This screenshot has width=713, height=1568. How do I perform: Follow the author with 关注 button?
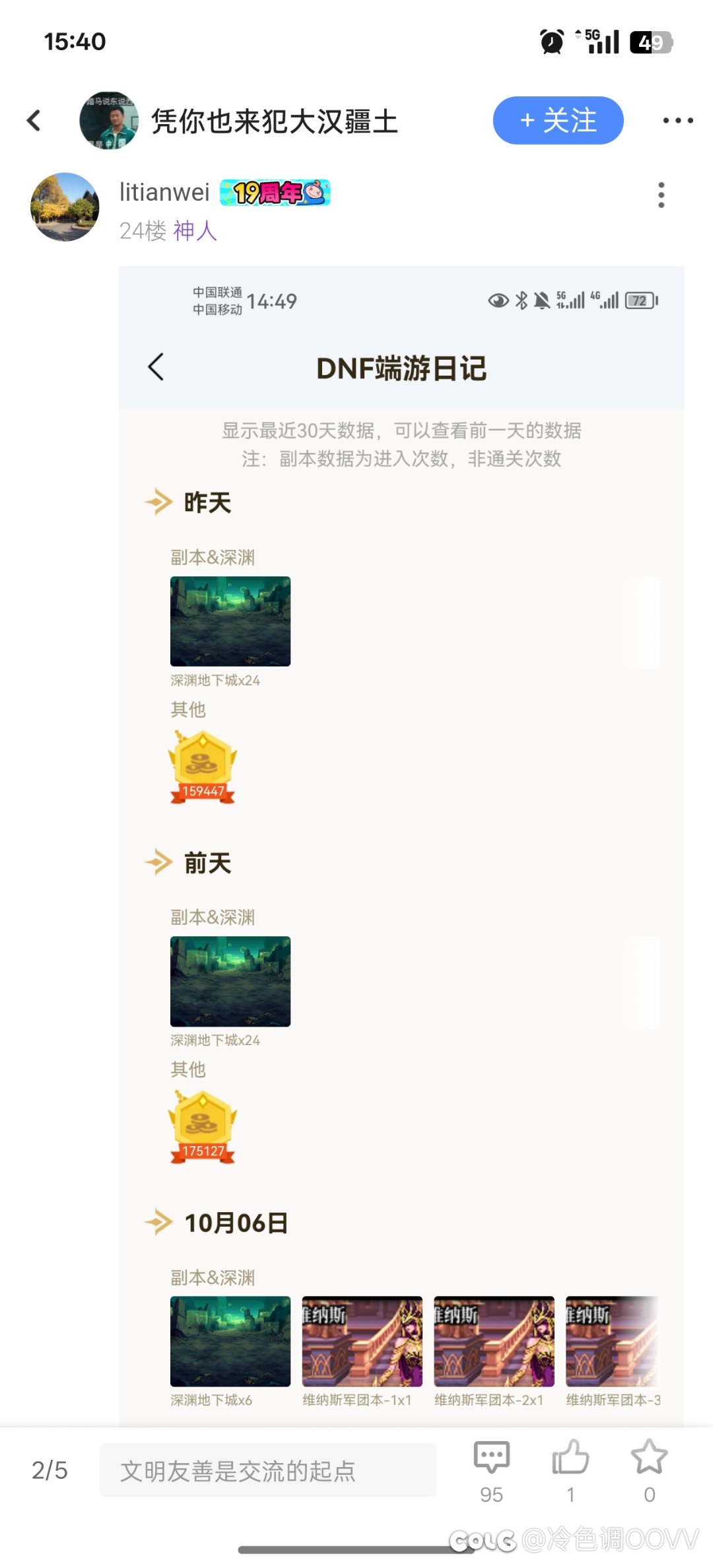tap(558, 121)
